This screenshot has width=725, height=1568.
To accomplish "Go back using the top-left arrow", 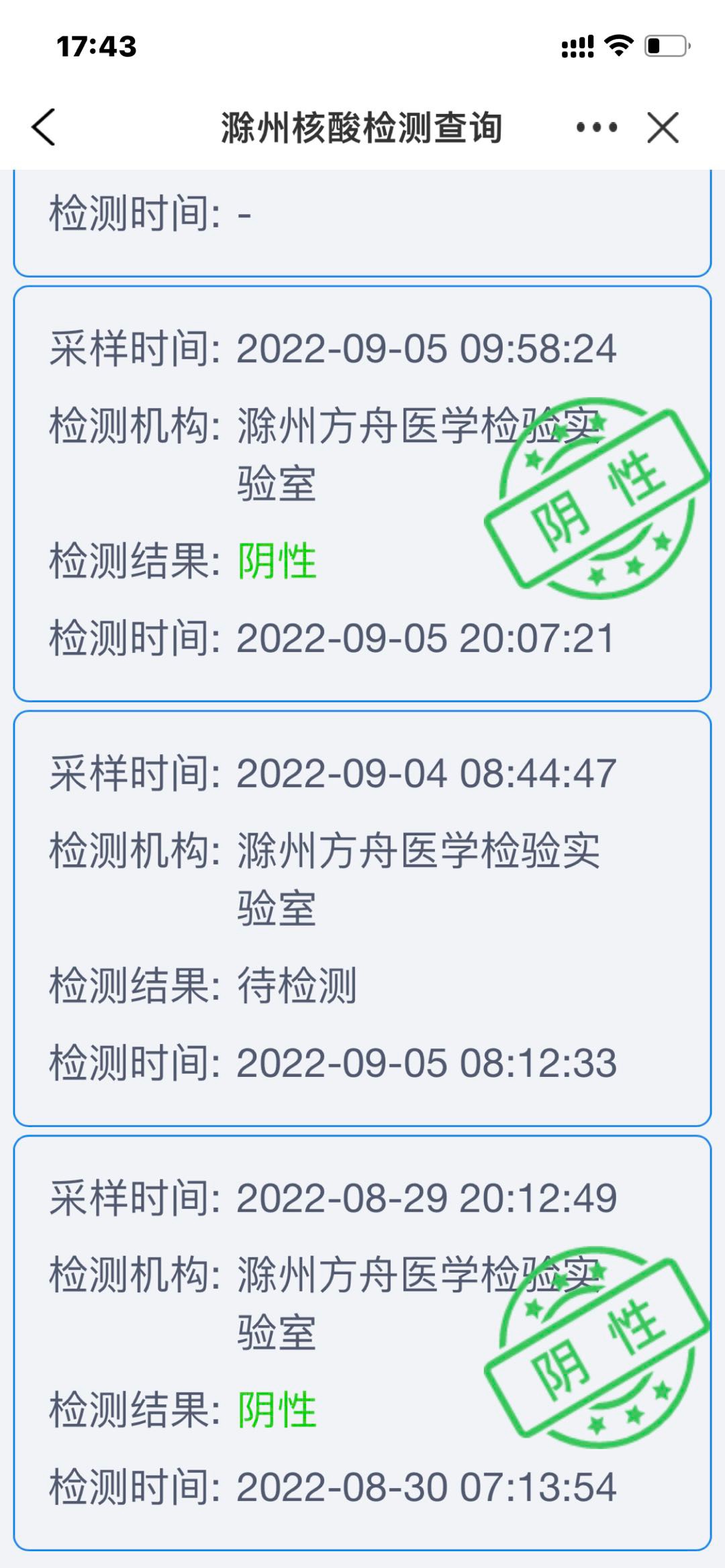I will [44, 127].
